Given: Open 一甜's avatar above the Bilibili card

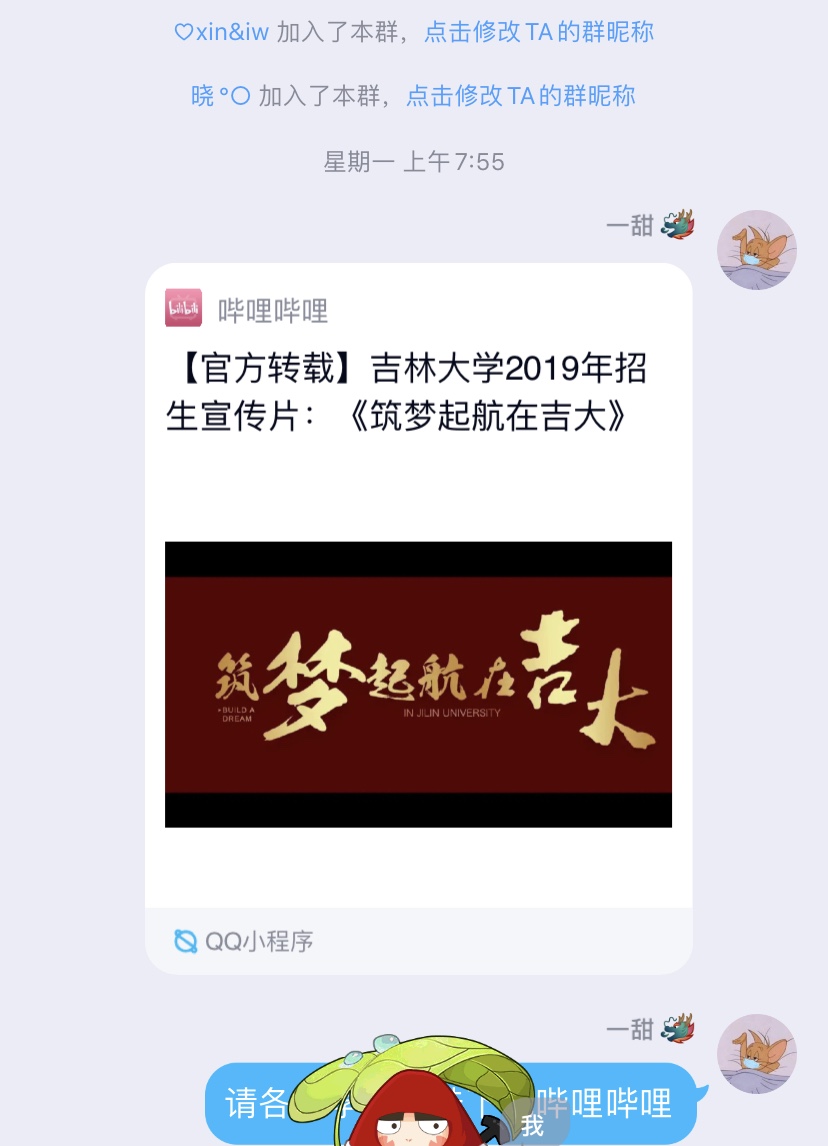Looking at the screenshot, I should pyautogui.click(x=757, y=250).
